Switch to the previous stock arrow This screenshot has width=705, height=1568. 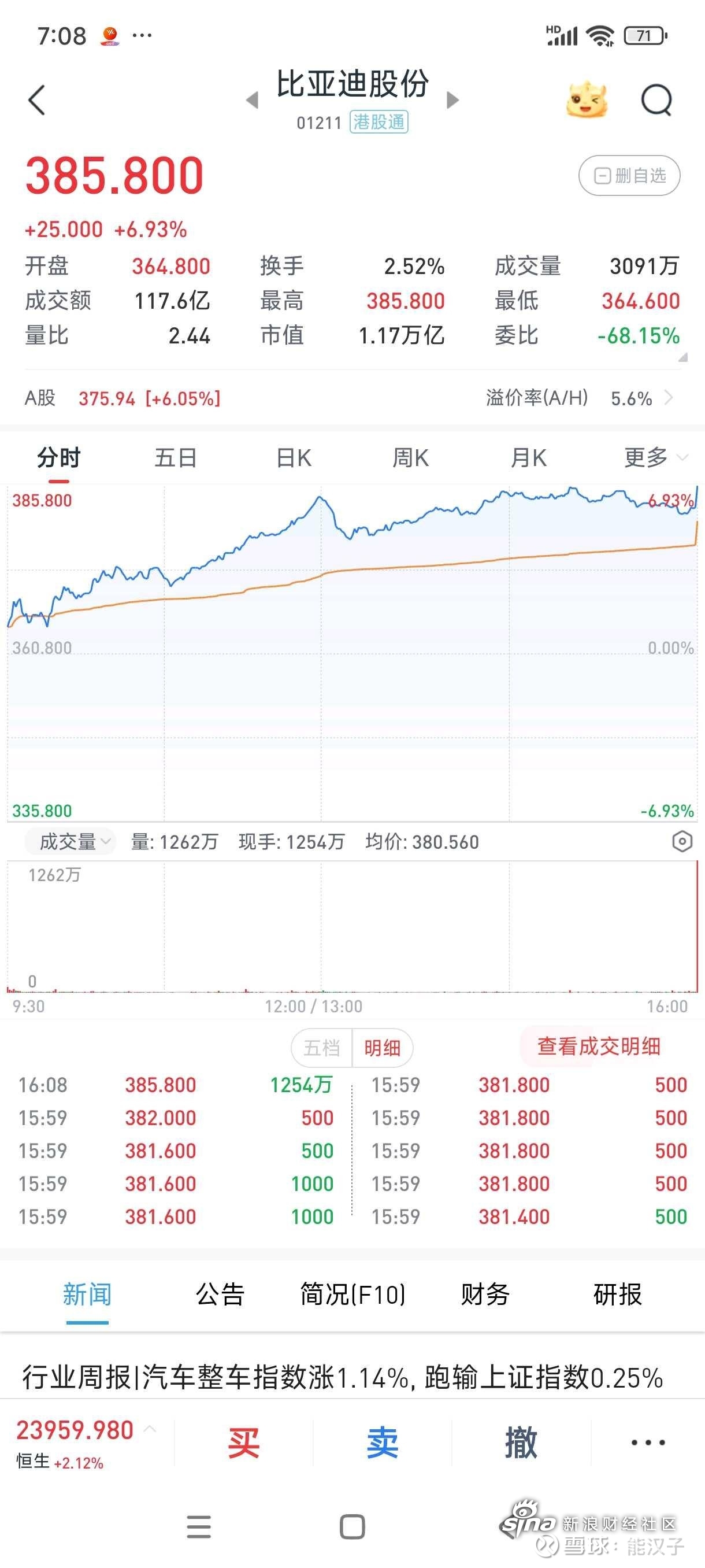tap(252, 100)
